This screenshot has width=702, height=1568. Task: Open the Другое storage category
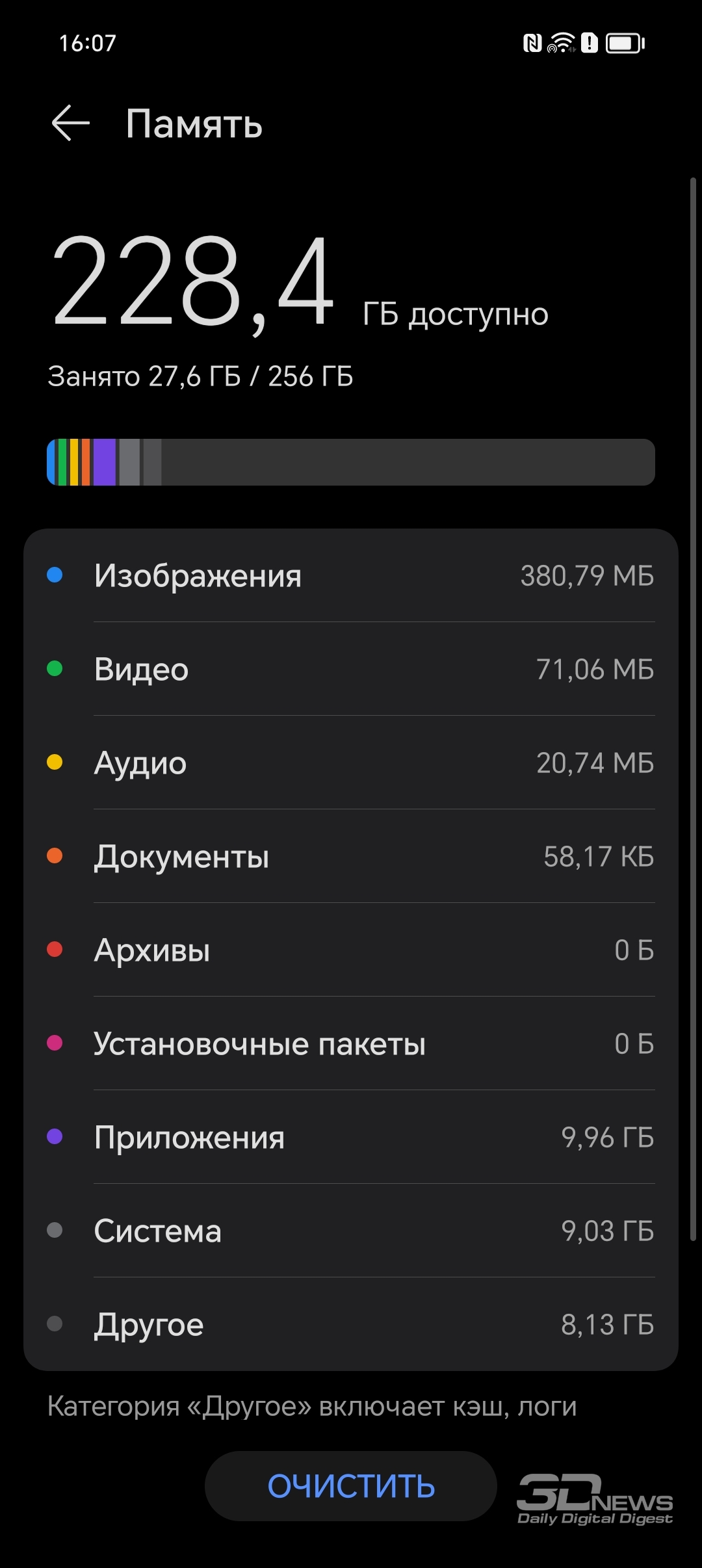[351, 1324]
